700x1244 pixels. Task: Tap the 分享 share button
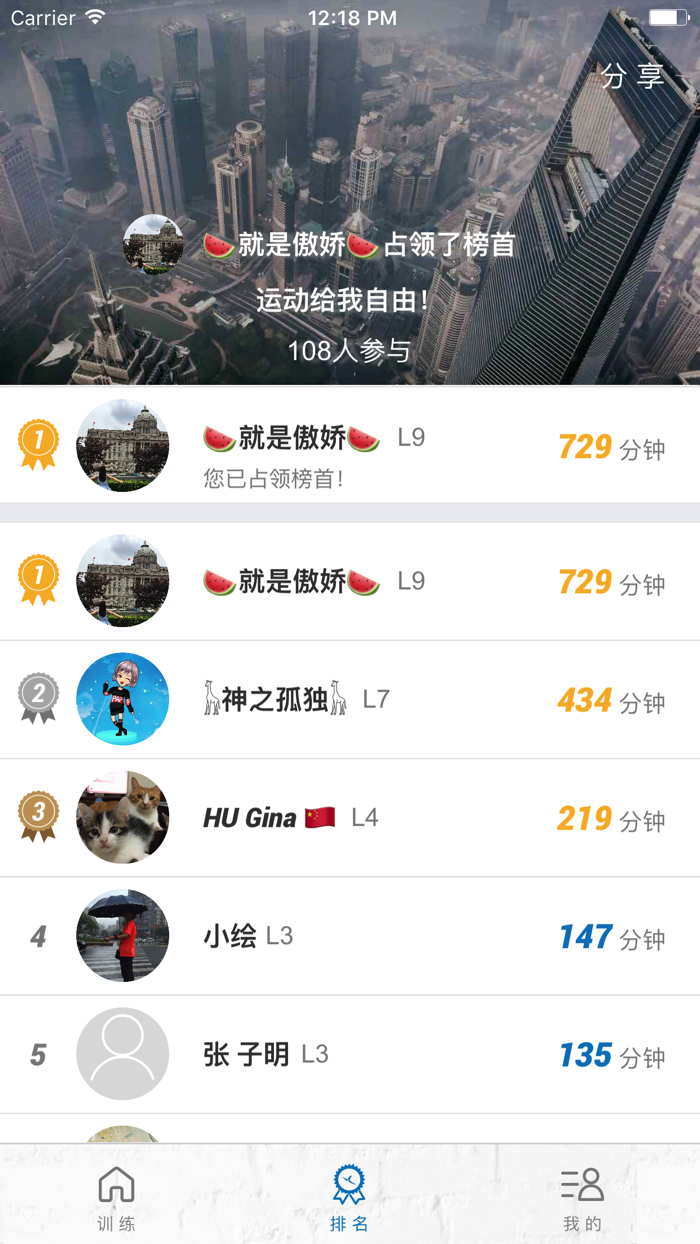[632, 77]
